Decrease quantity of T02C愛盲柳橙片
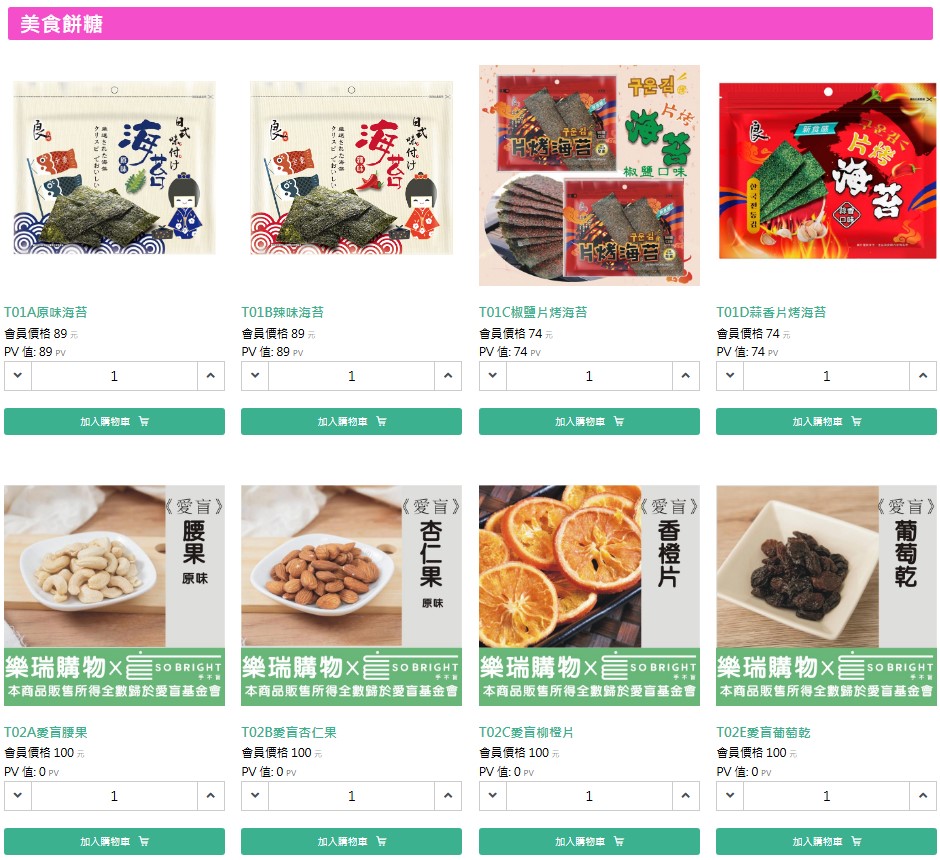Viewport: 940px width, 860px height. tap(493, 796)
